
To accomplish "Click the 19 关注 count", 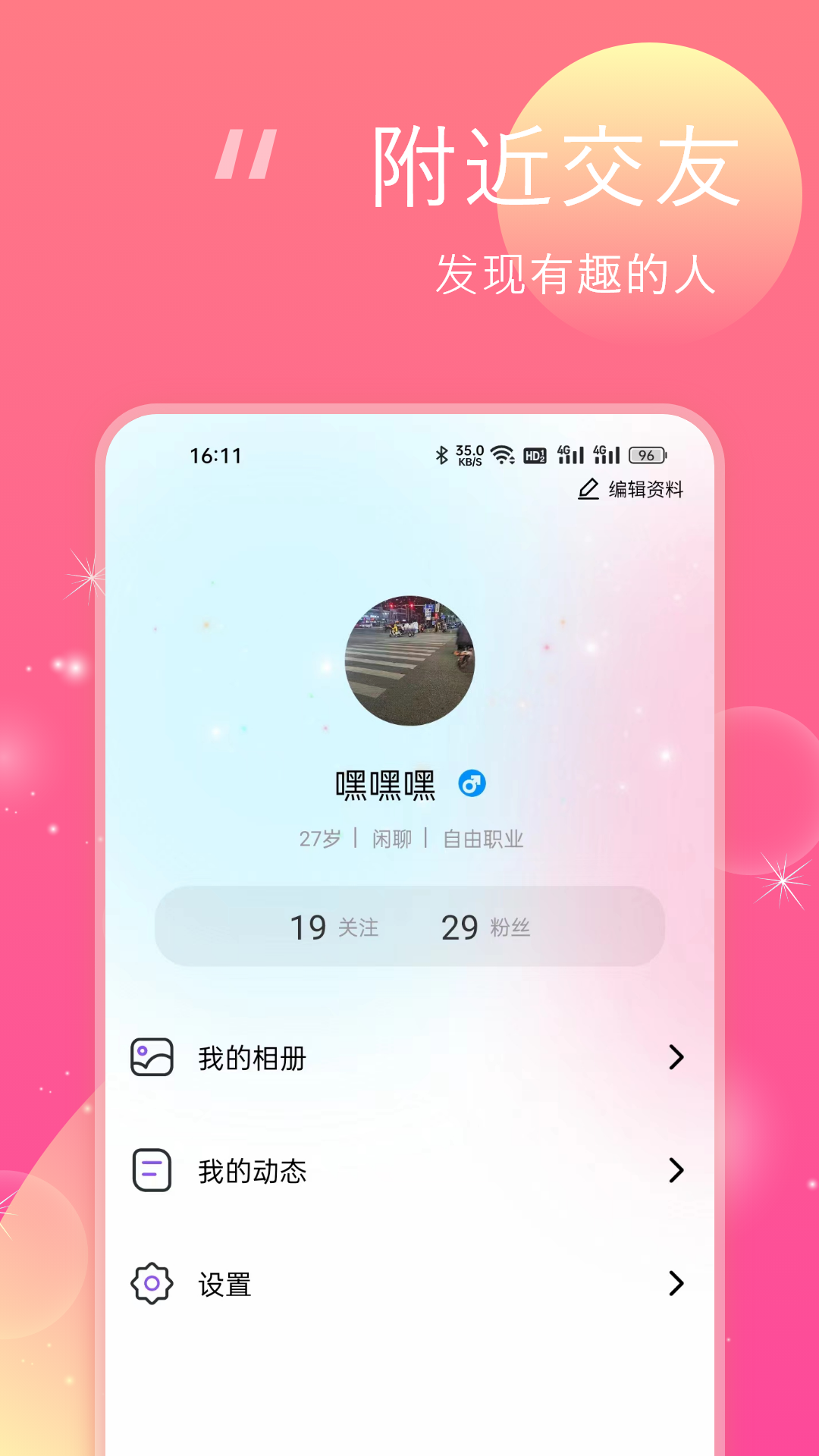I will pyautogui.click(x=334, y=927).
